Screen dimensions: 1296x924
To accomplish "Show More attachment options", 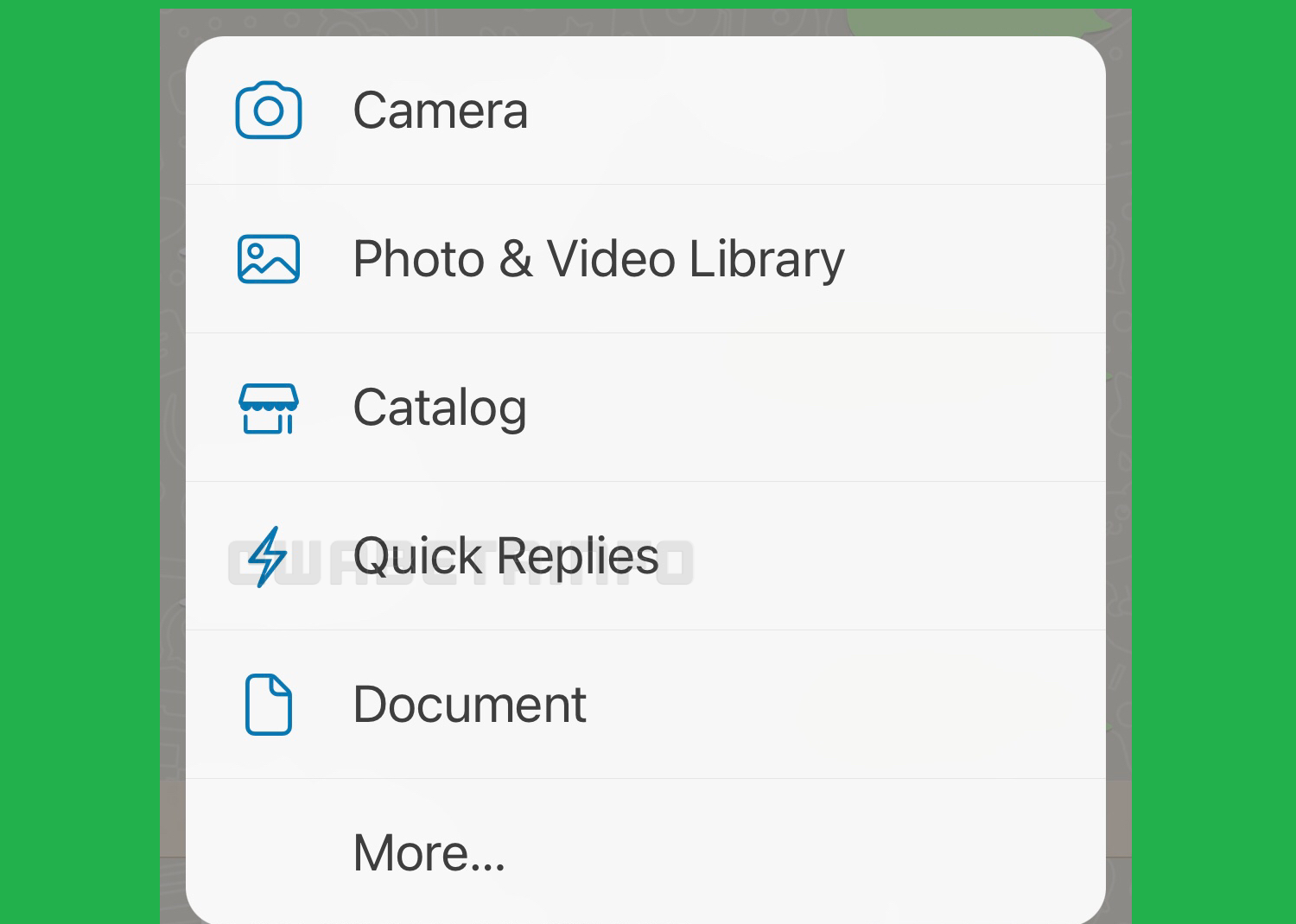I will (x=429, y=853).
